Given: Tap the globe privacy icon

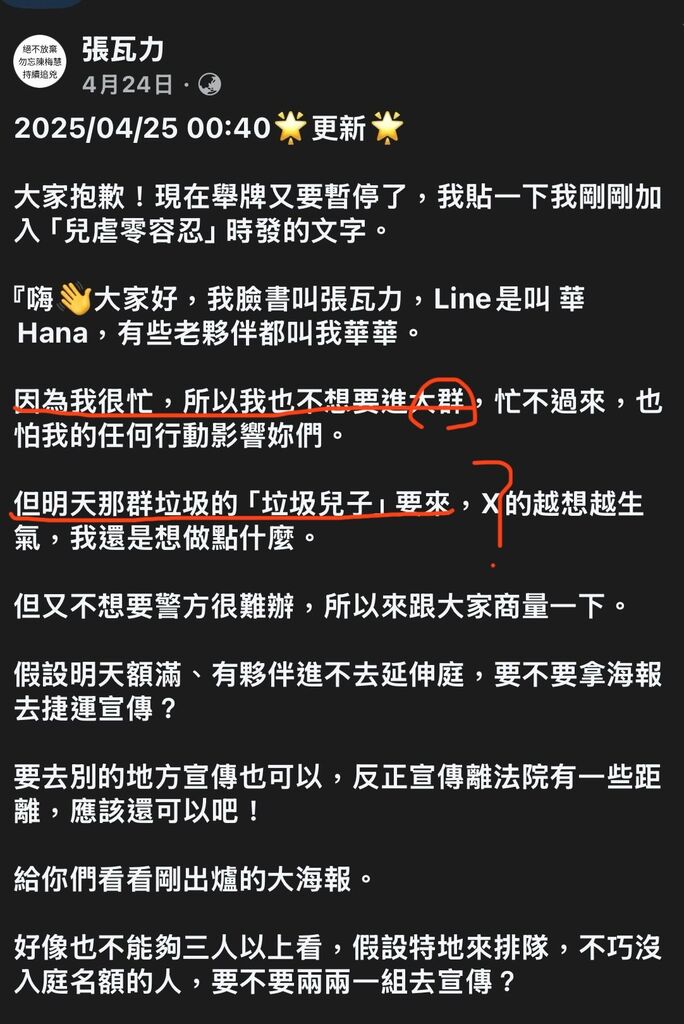Looking at the screenshot, I should [210, 85].
